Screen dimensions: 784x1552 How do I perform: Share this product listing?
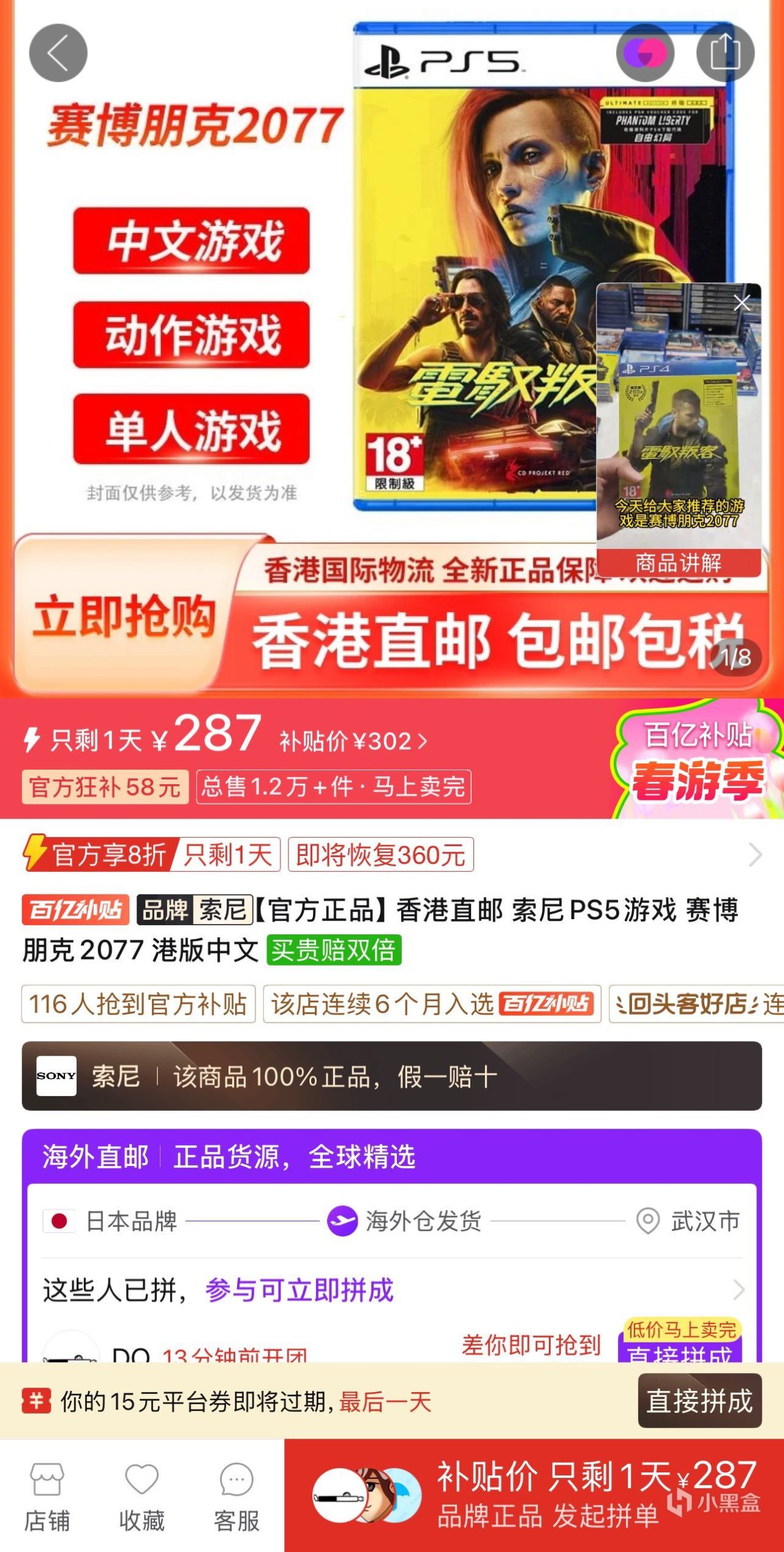725,53
